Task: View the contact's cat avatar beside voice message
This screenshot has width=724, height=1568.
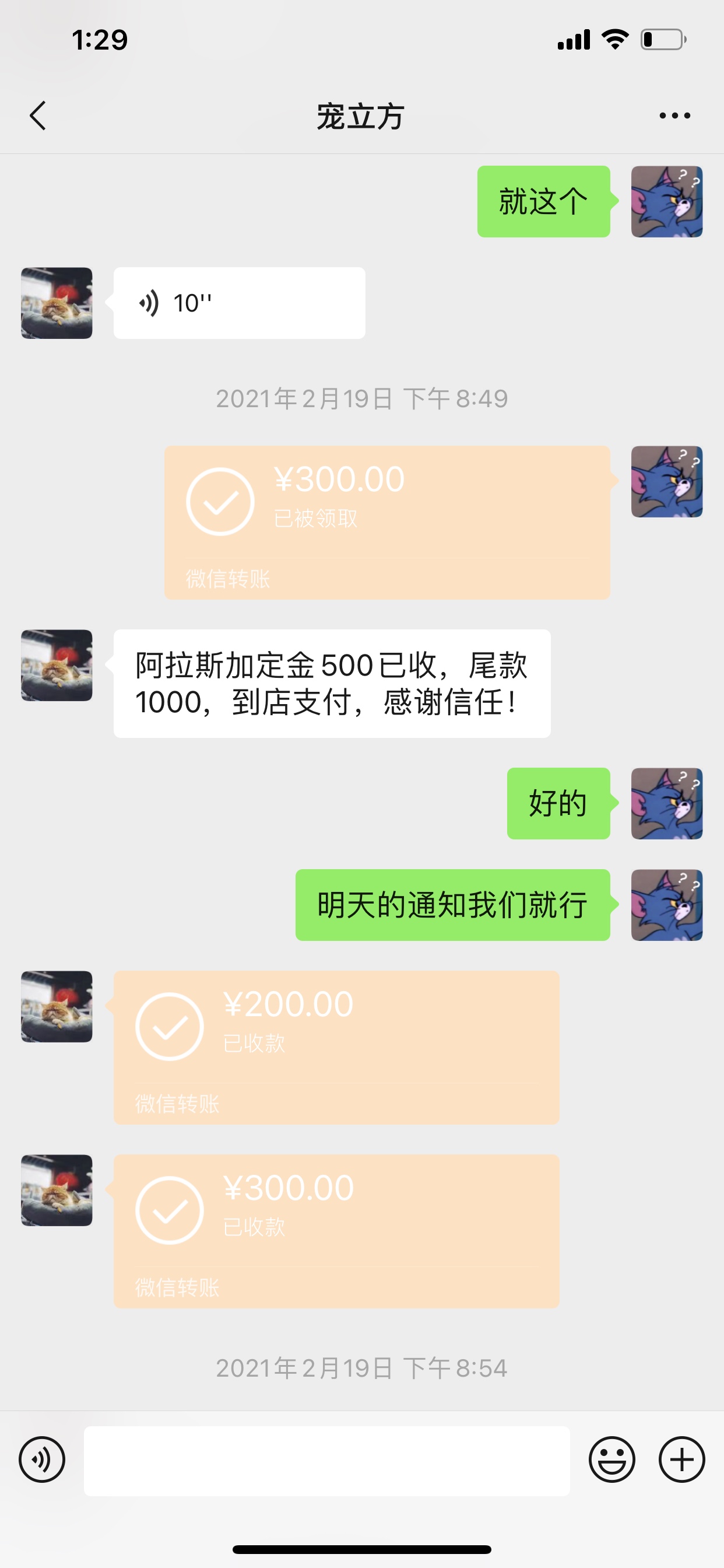Action: pyautogui.click(x=57, y=303)
